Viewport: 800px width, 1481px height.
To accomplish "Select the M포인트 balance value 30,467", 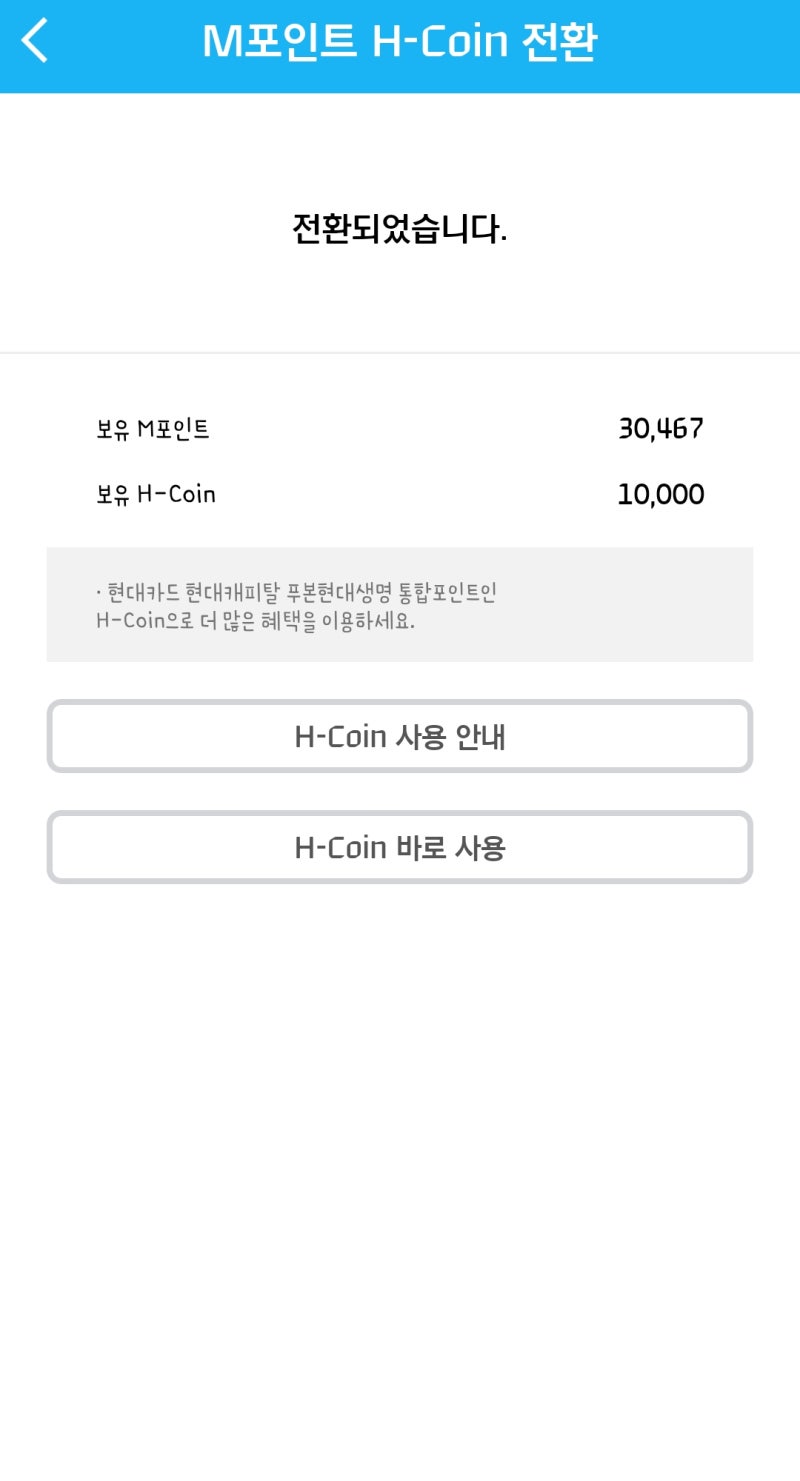I will [661, 428].
